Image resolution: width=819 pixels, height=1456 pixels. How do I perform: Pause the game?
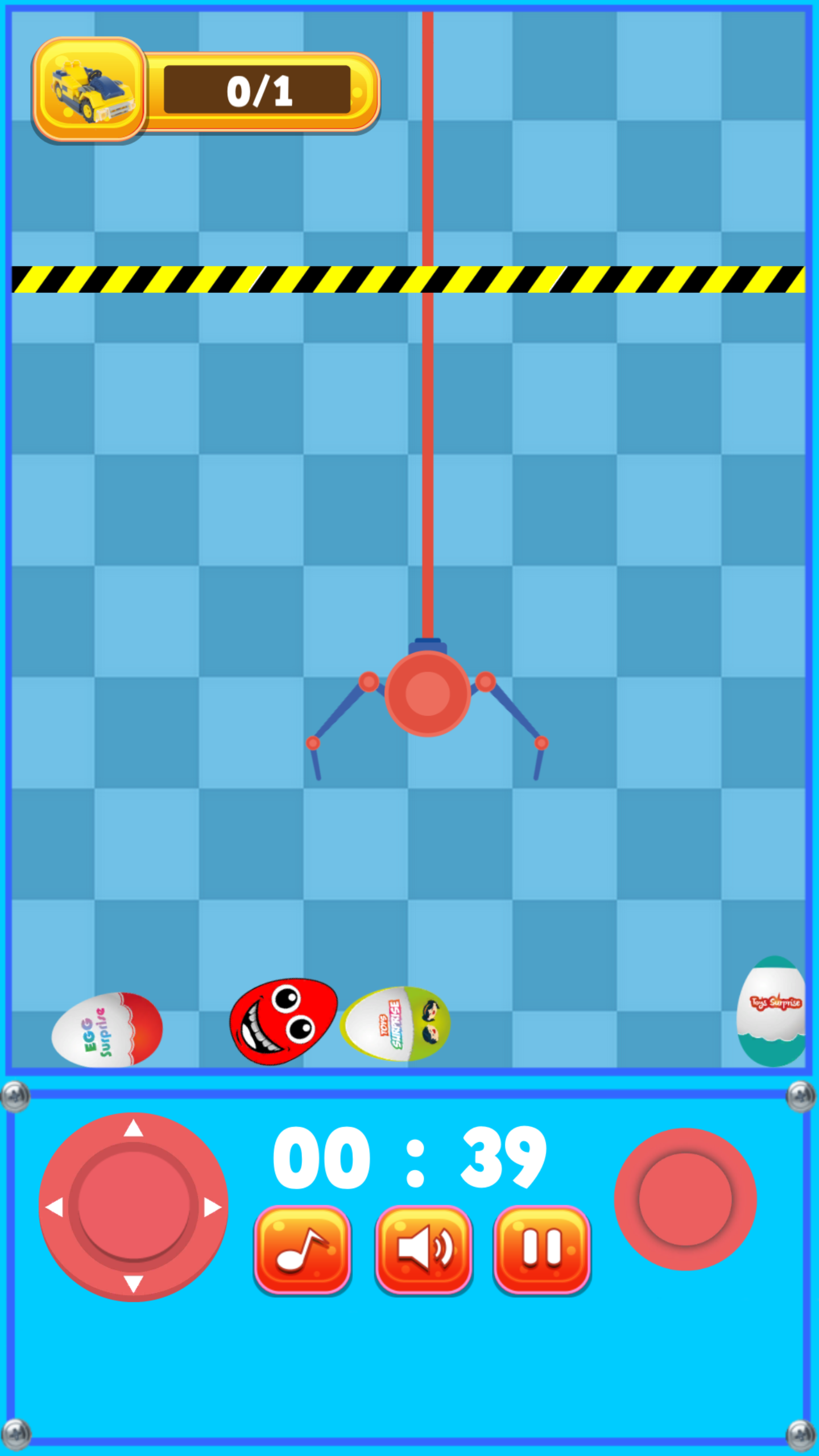click(x=542, y=1250)
